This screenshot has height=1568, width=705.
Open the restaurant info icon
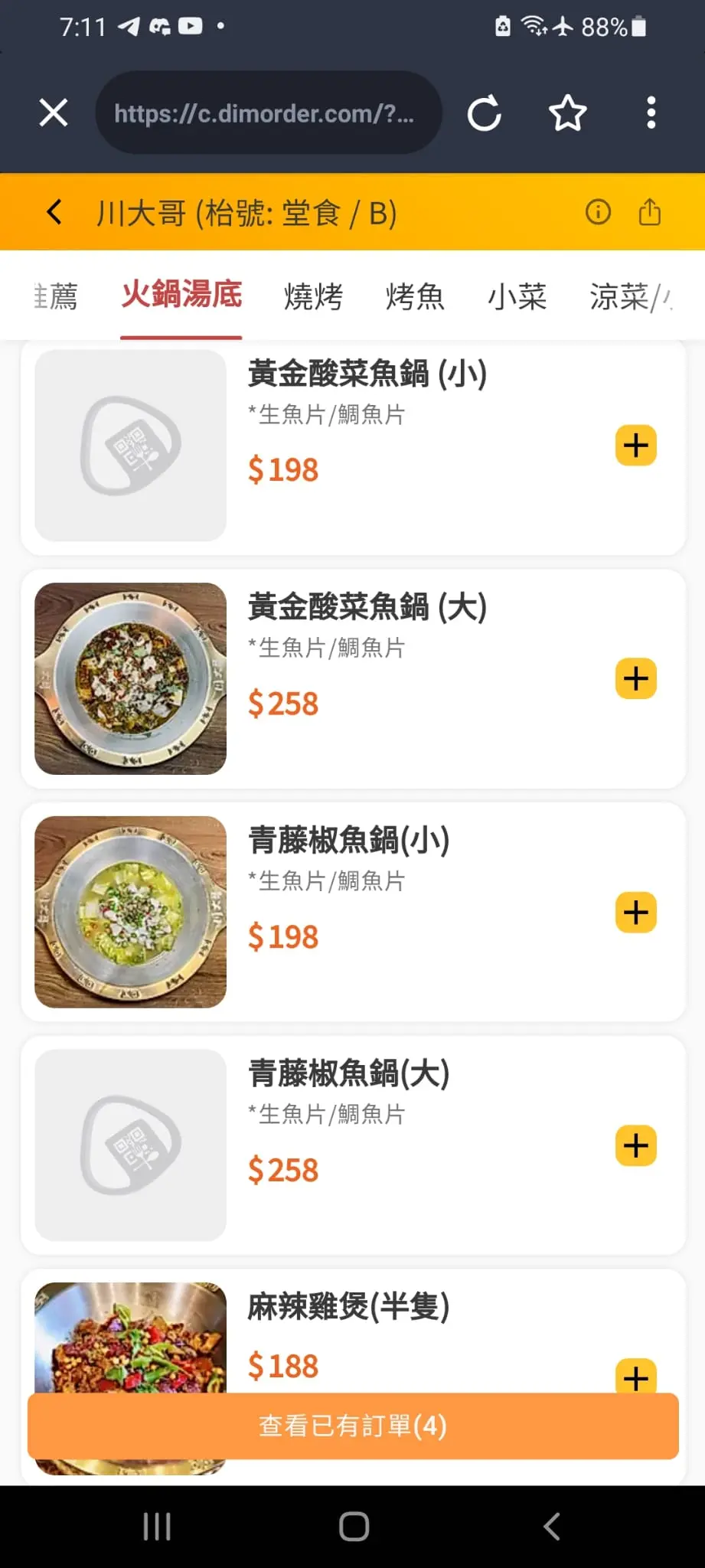598,212
